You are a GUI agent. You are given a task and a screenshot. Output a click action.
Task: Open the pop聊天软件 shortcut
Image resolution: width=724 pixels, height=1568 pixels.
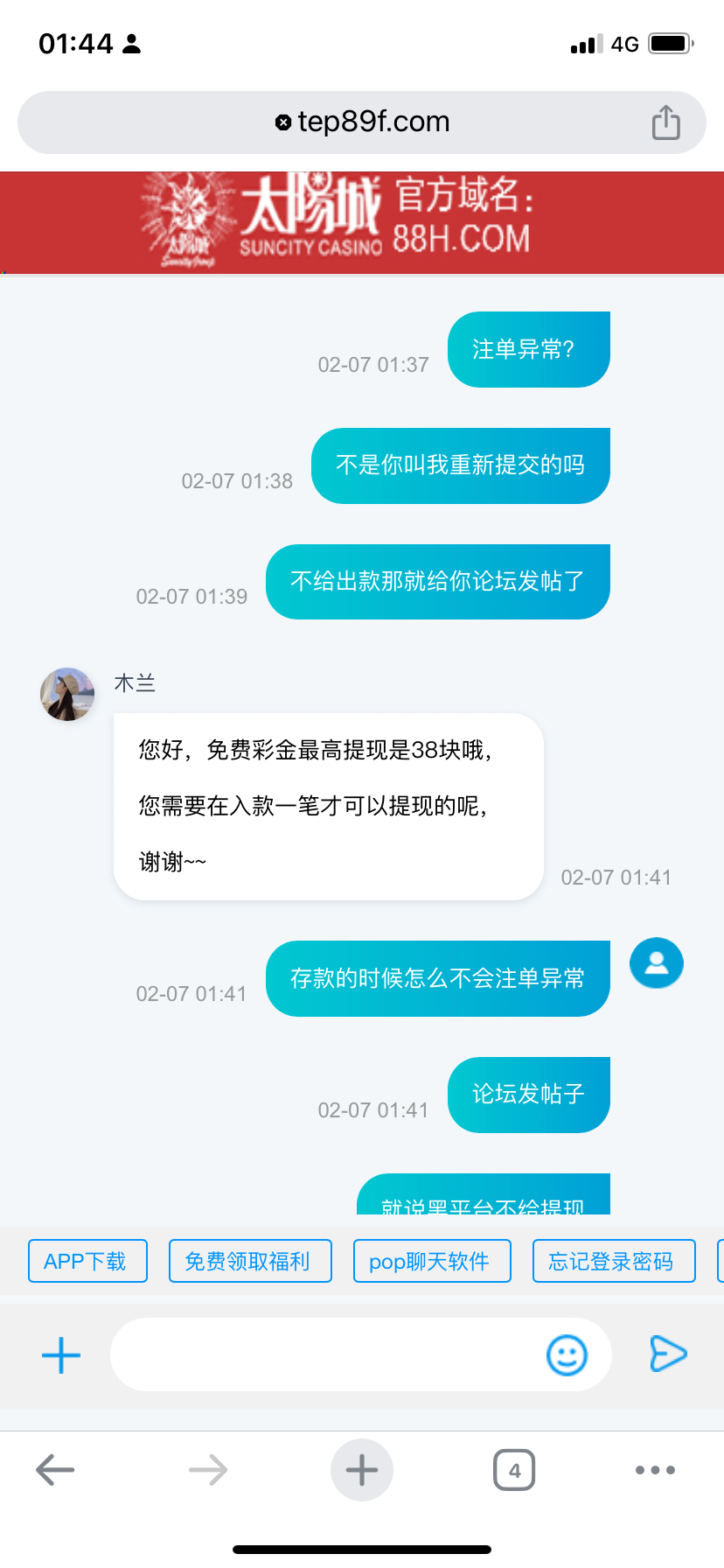tap(431, 1261)
